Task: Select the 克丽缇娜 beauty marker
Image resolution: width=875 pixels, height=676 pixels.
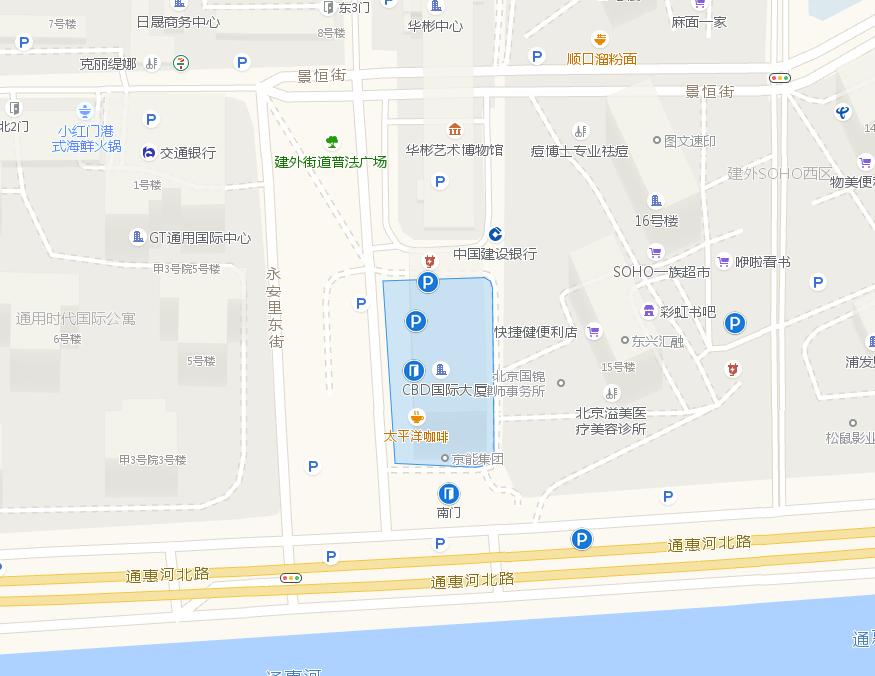Action: 151,63
